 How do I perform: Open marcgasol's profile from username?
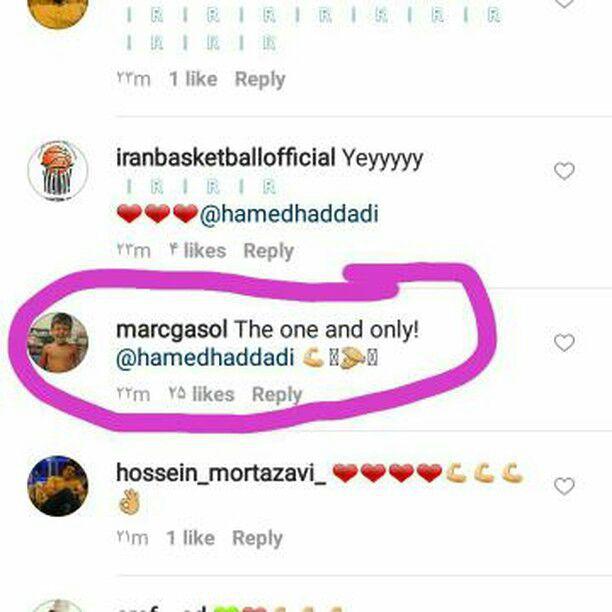click(x=172, y=330)
